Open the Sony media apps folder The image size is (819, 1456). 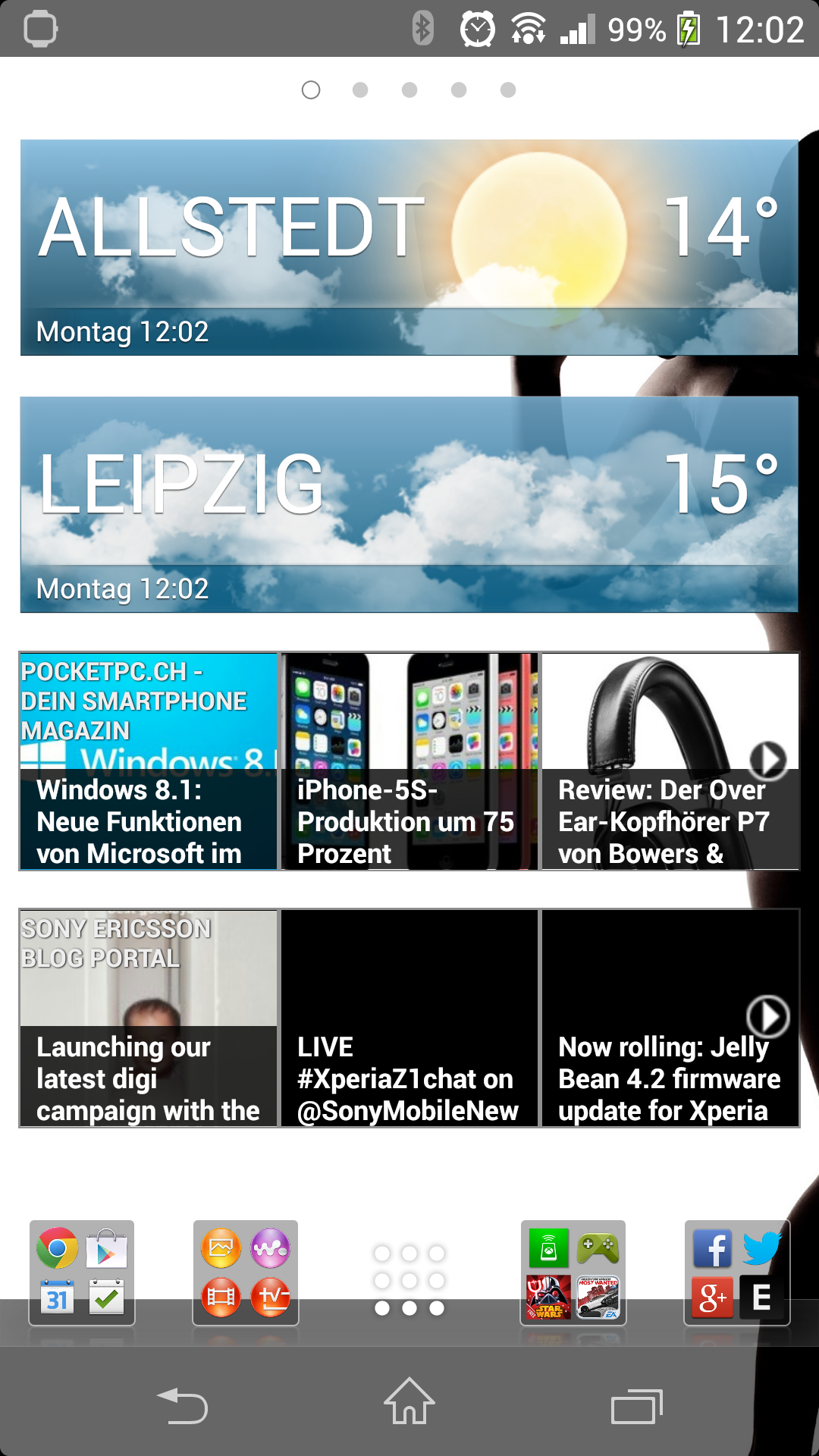246,1273
